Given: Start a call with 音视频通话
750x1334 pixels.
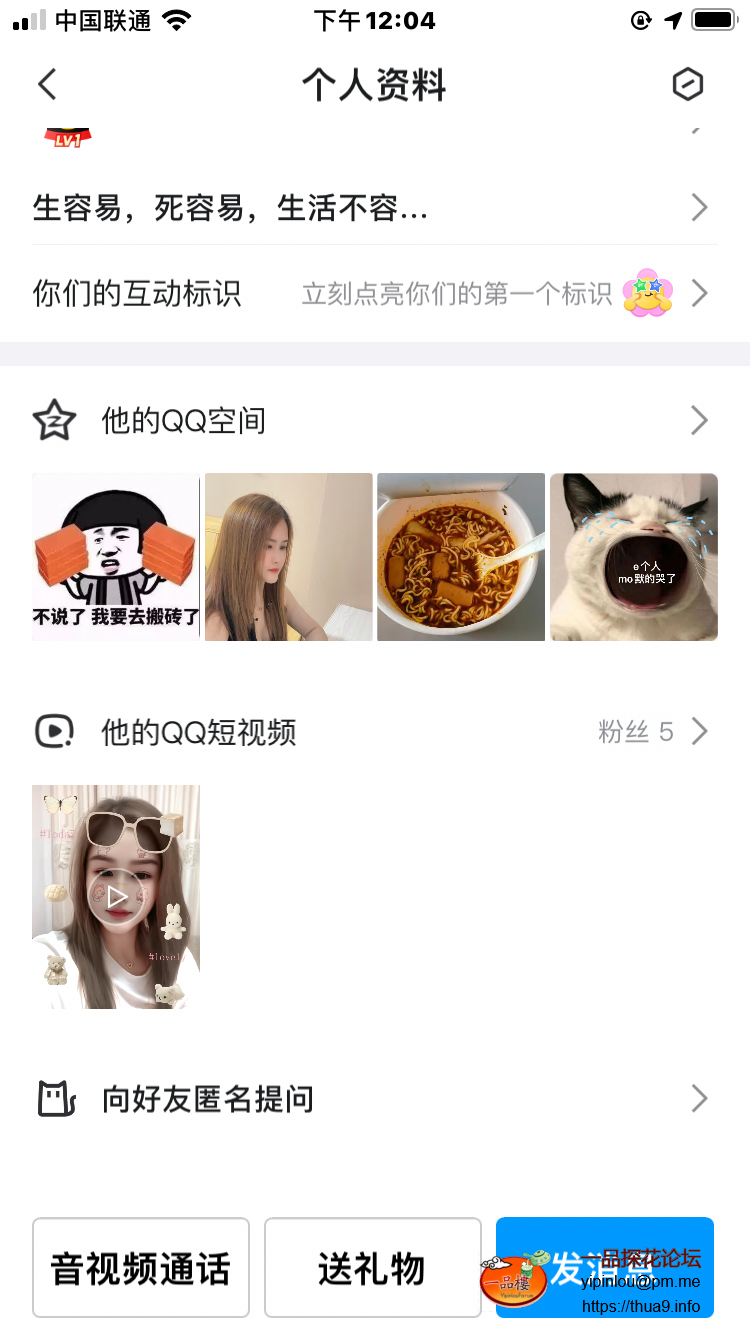Looking at the screenshot, I should 140,1266.
